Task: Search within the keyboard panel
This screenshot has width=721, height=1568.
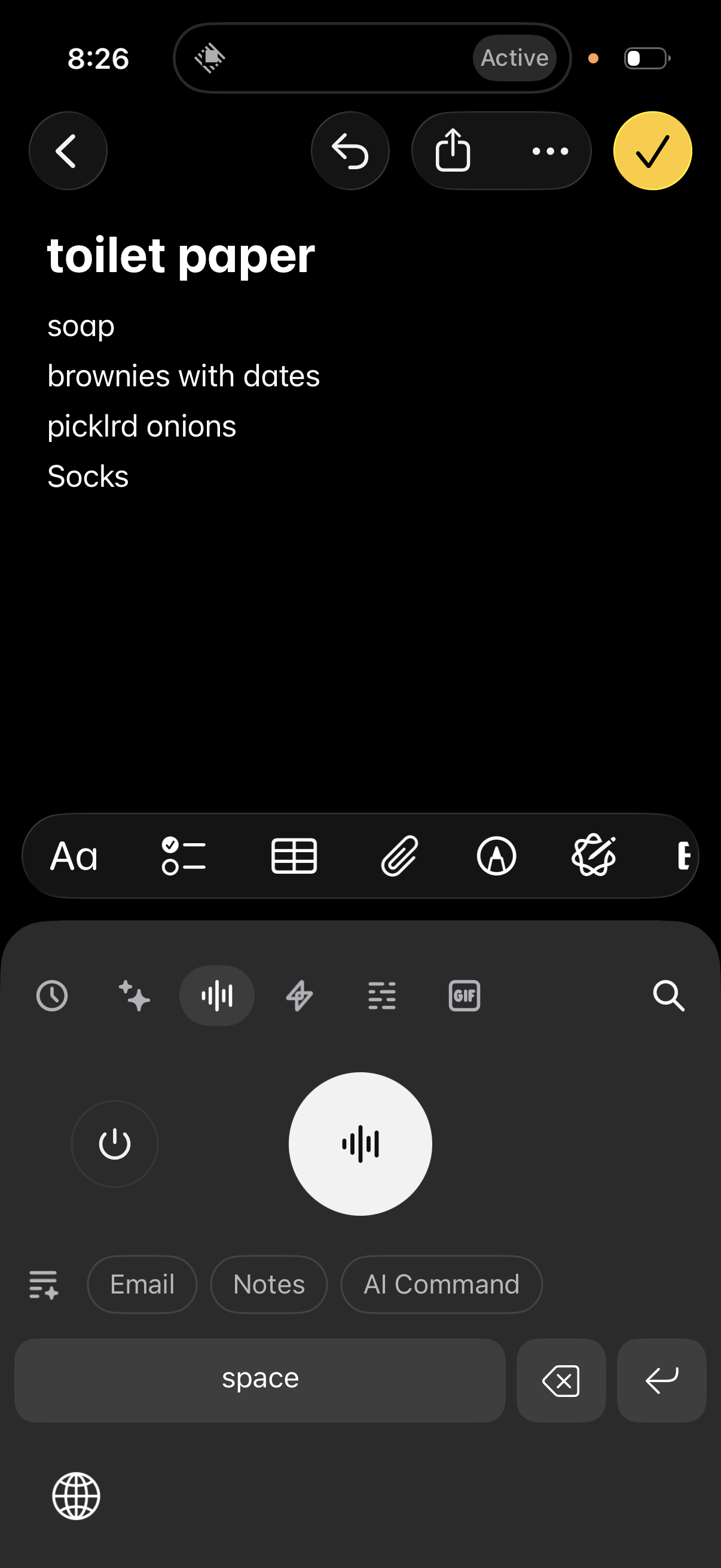Action: point(668,996)
